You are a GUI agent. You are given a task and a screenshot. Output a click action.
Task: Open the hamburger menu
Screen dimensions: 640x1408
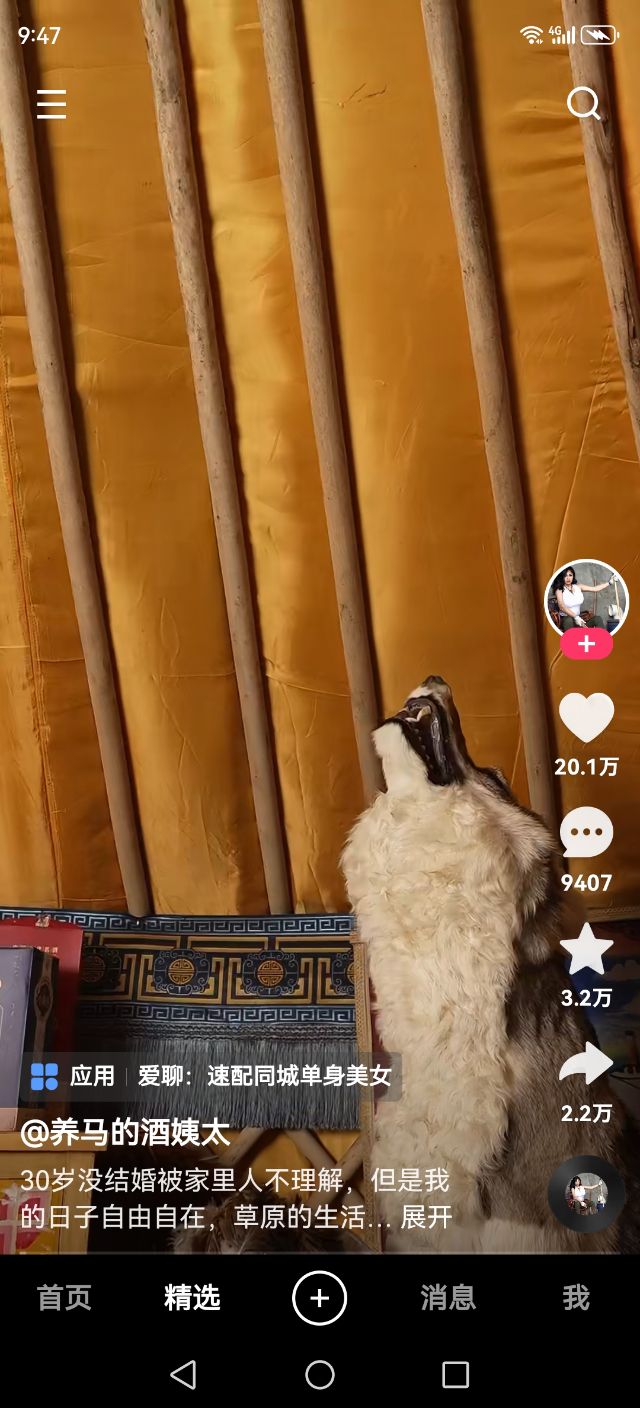(x=51, y=104)
